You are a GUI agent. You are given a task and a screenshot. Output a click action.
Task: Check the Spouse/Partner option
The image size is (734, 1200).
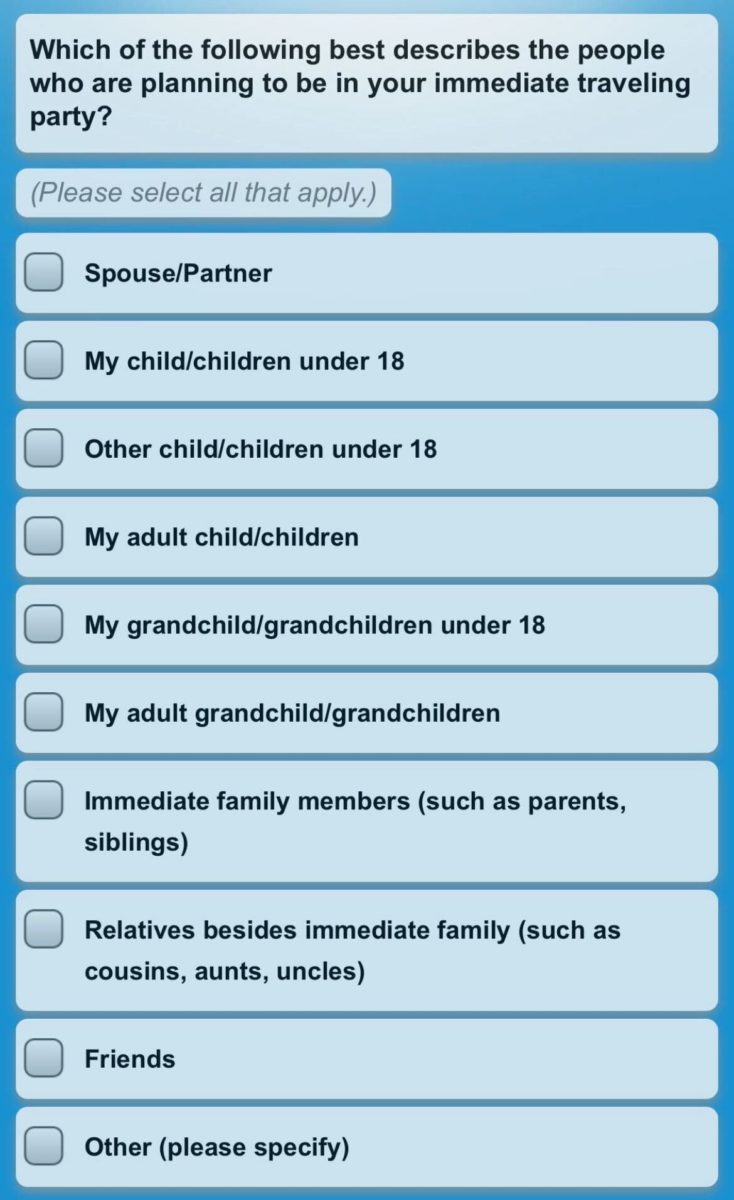pyautogui.click(x=44, y=273)
